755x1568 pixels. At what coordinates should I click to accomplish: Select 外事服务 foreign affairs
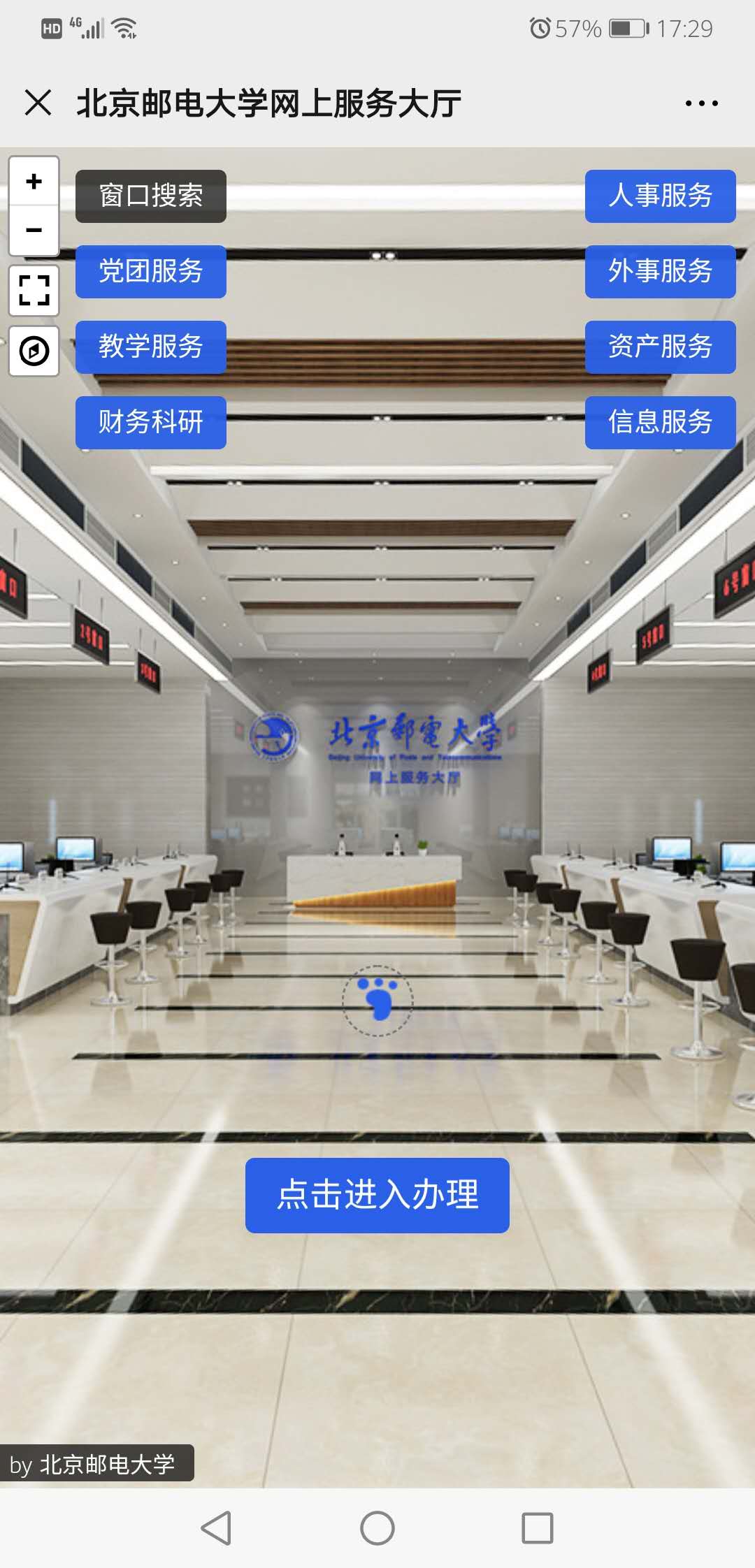(660, 272)
